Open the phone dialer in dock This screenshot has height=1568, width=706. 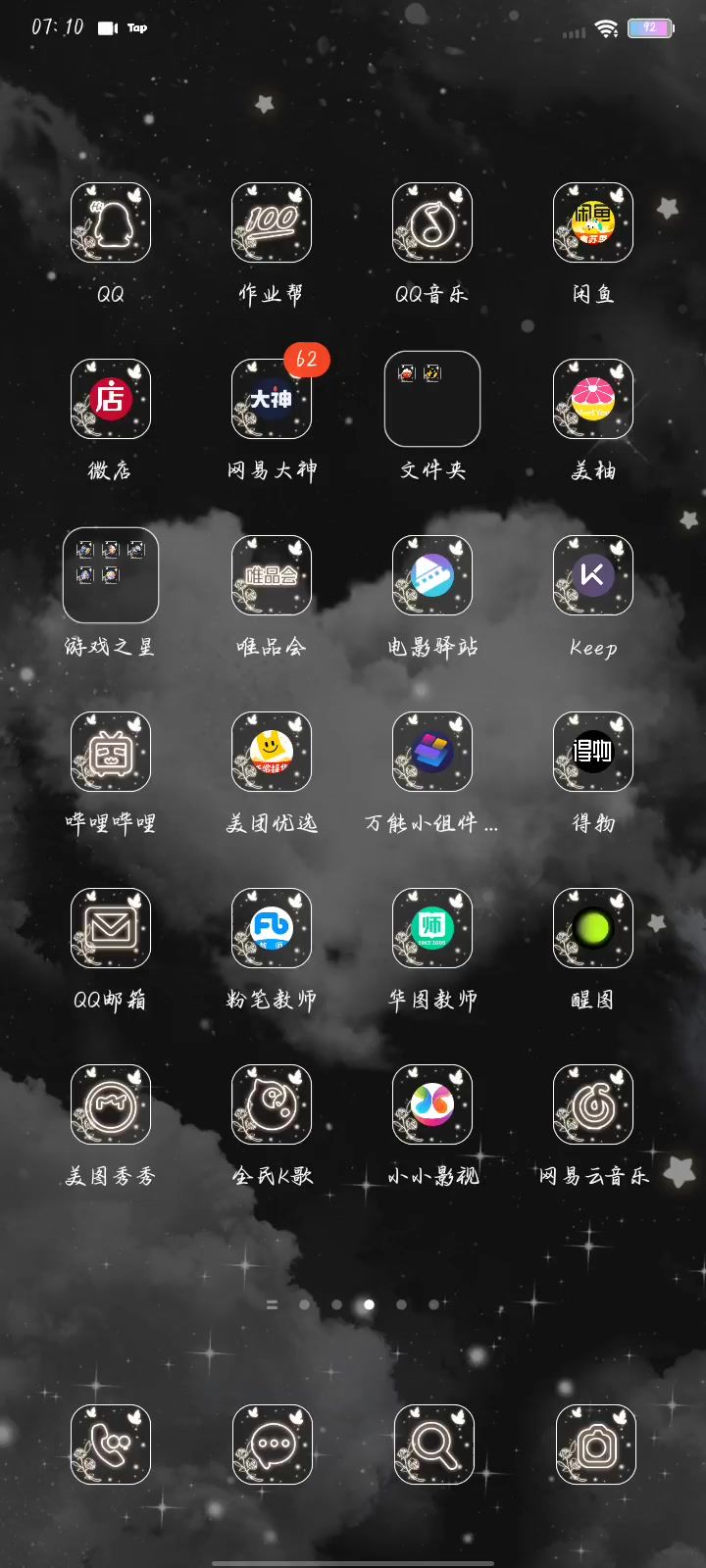tap(111, 1445)
